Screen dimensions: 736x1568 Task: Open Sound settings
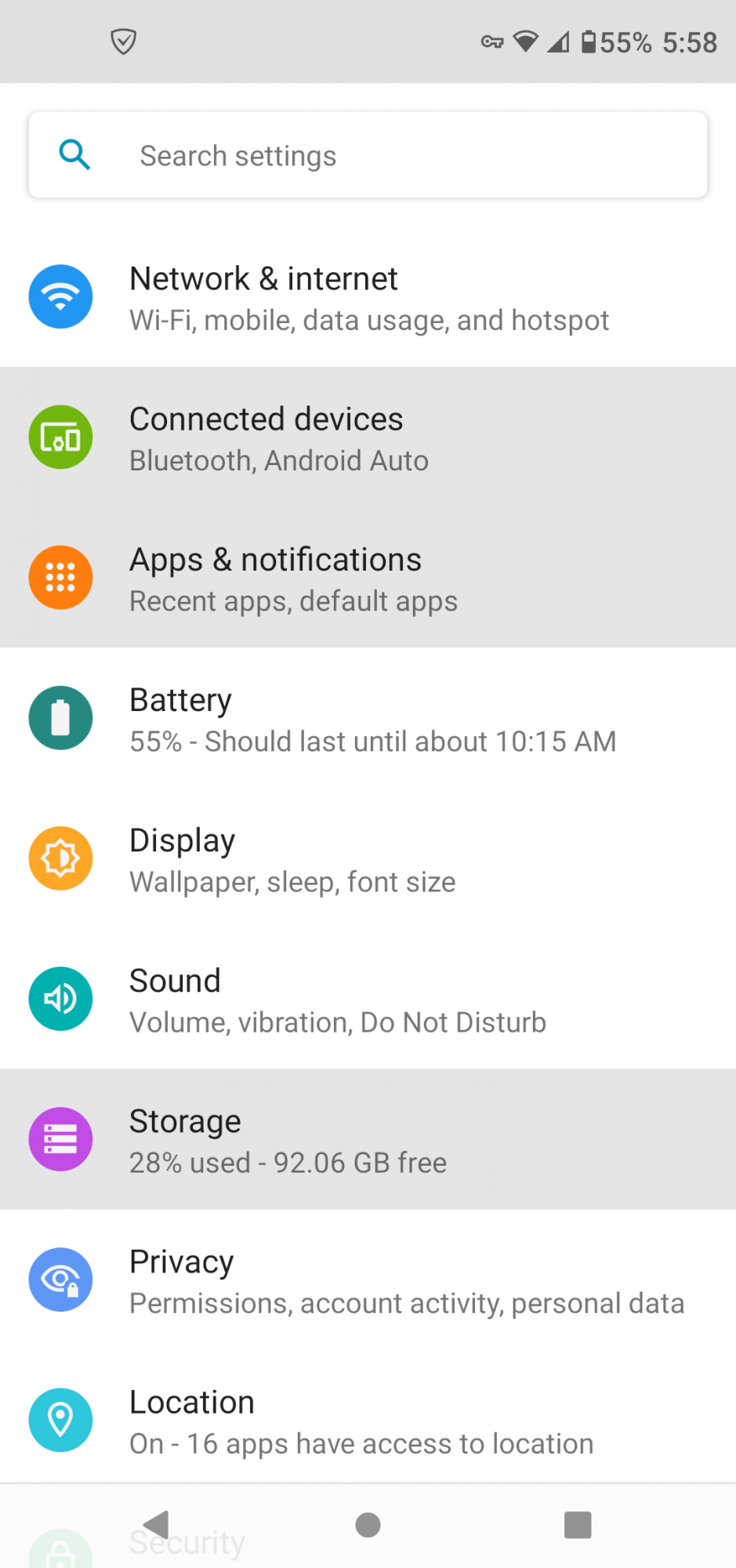click(368, 1000)
